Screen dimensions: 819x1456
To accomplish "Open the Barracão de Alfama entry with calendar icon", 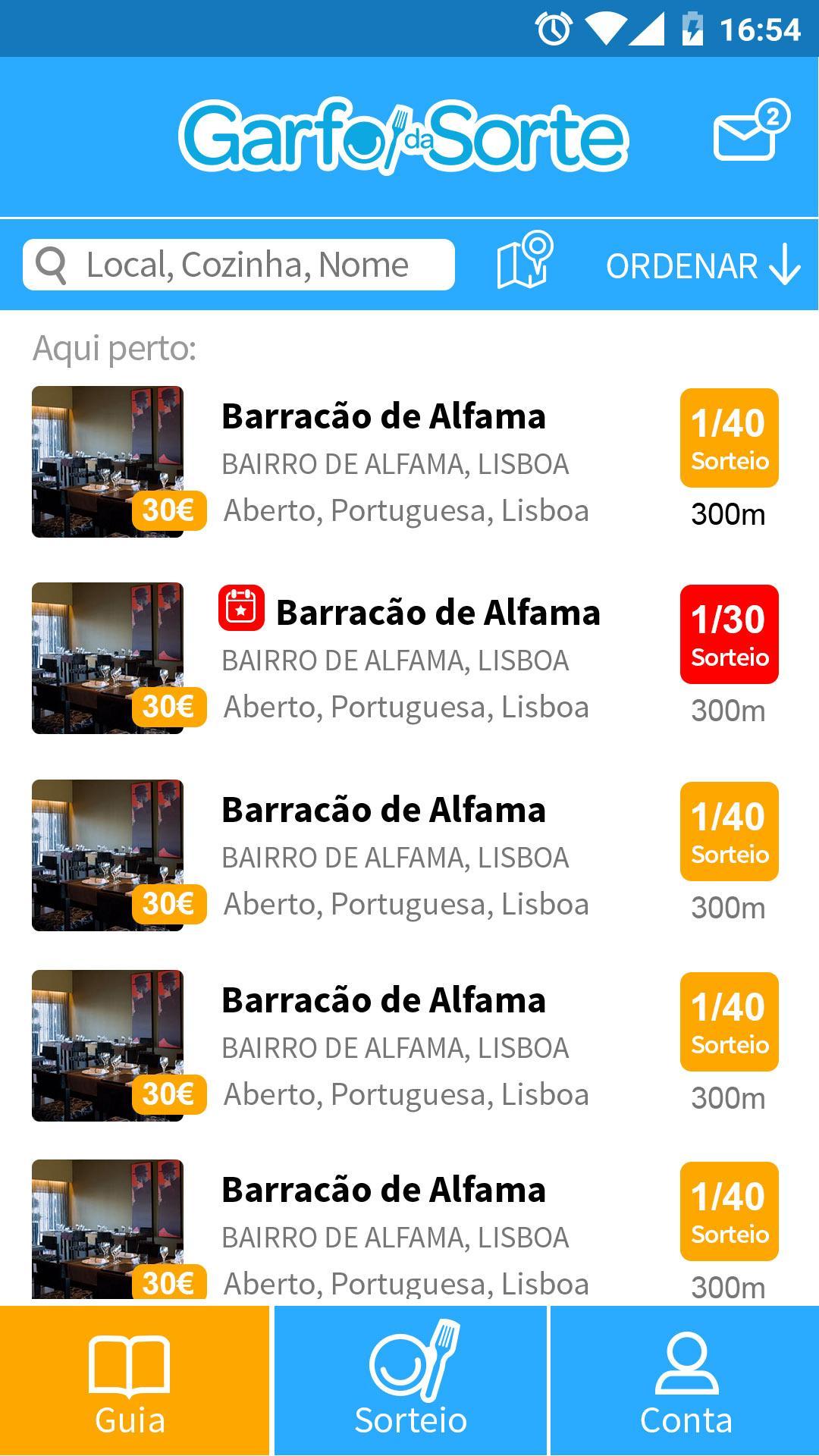I will click(x=437, y=613).
